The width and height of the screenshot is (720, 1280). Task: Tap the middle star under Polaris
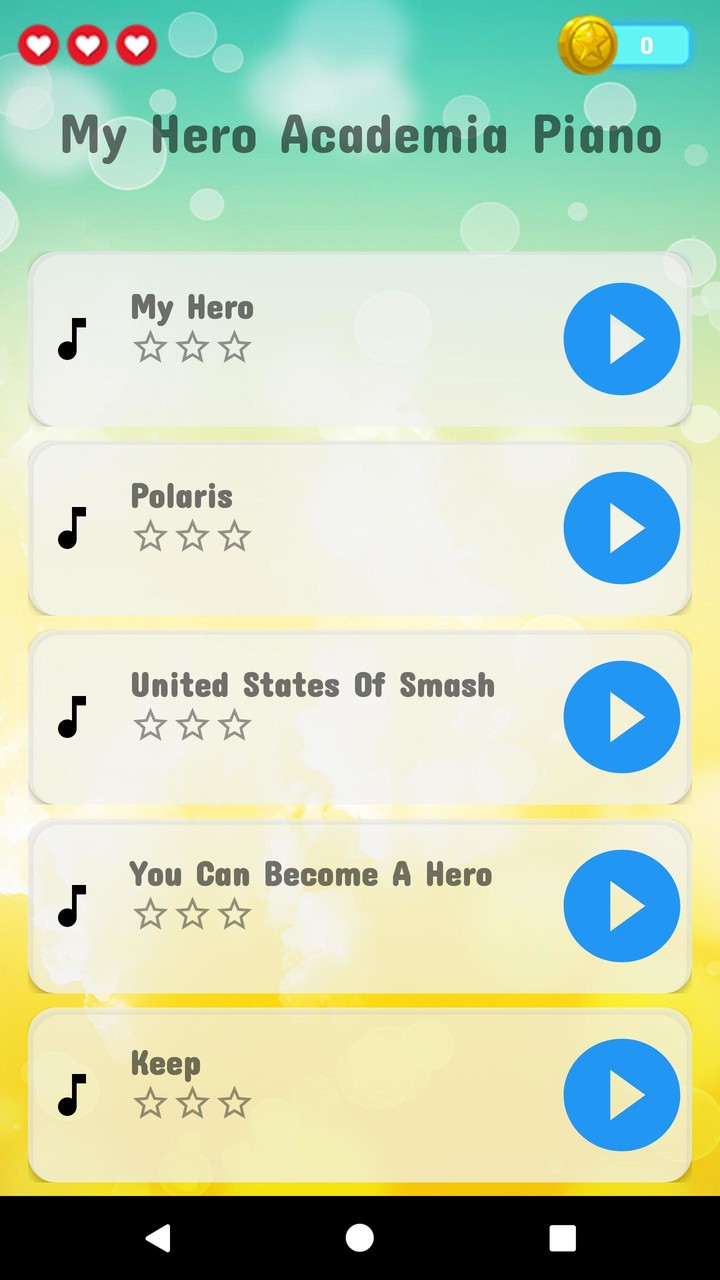pos(192,536)
